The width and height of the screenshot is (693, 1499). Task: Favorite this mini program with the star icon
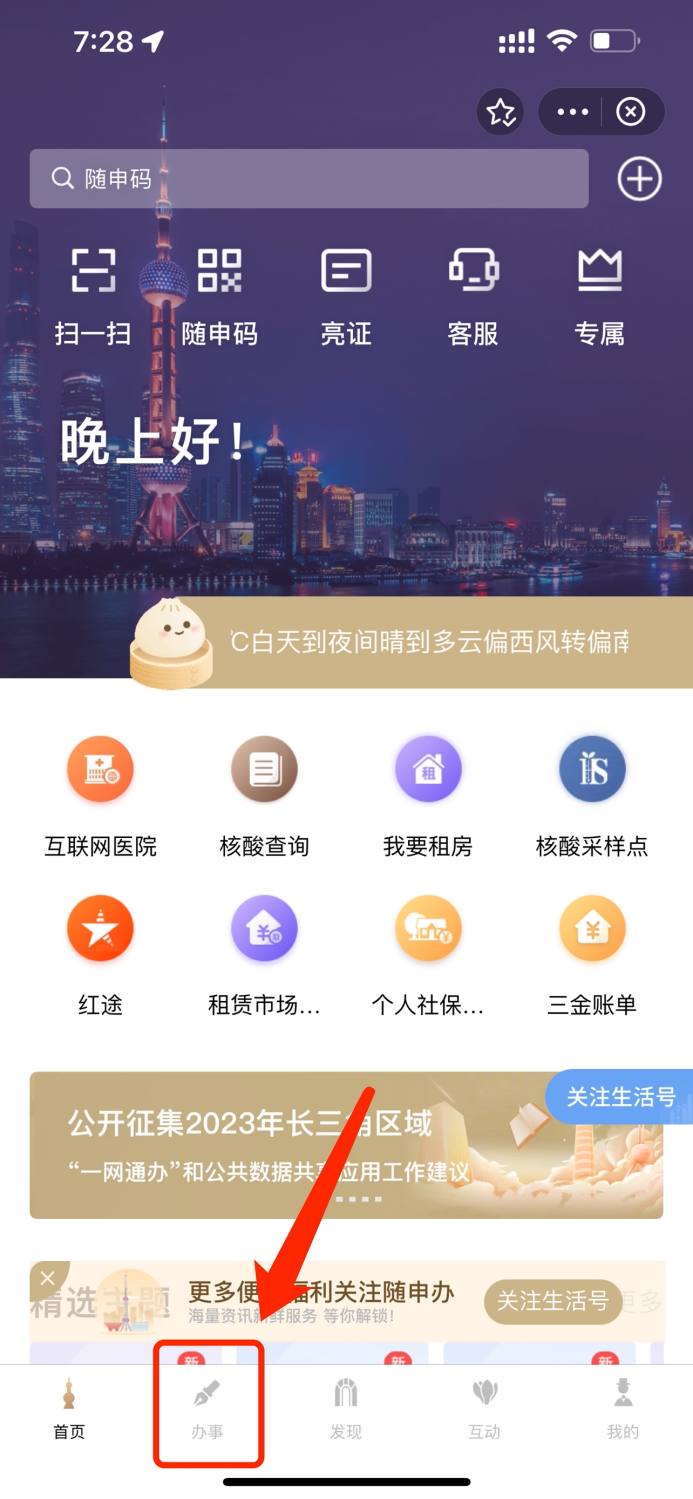click(500, 112)
